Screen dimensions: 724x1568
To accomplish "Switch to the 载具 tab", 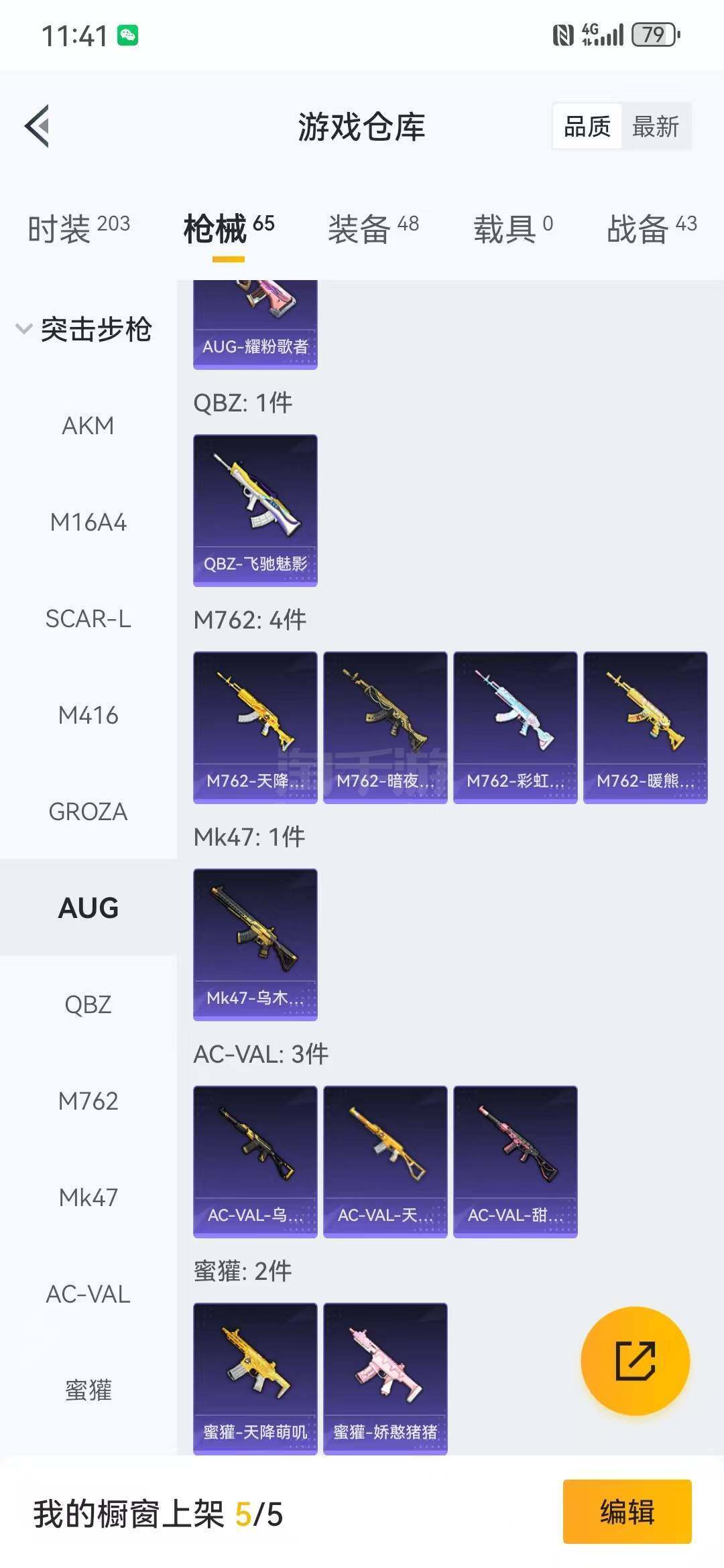I will pos(513,229).
